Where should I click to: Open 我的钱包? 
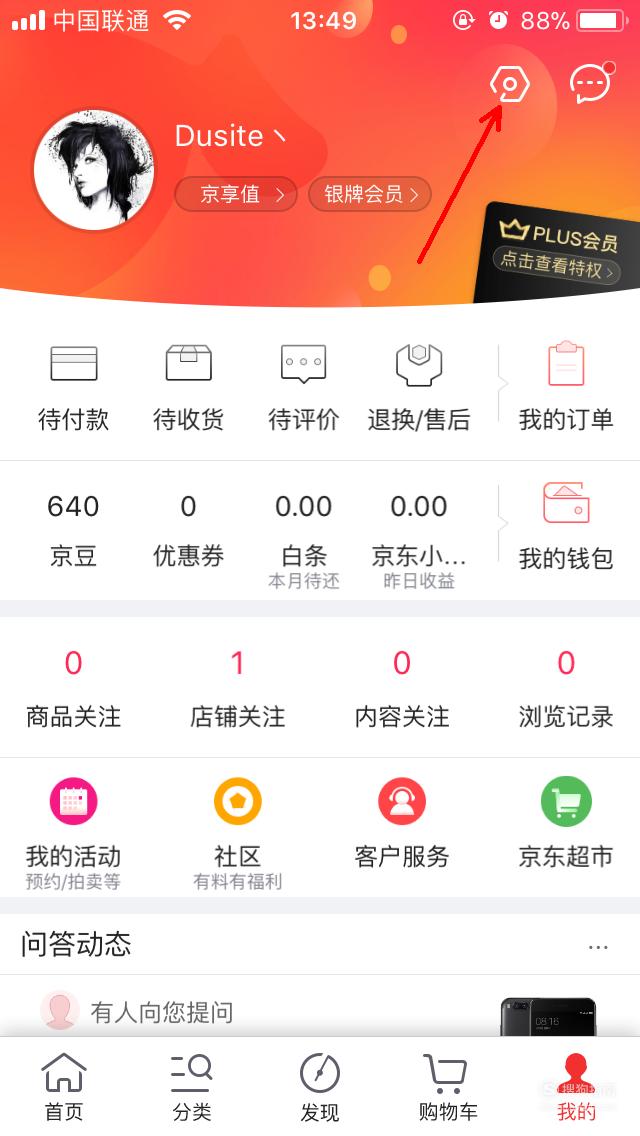[566, 527]
